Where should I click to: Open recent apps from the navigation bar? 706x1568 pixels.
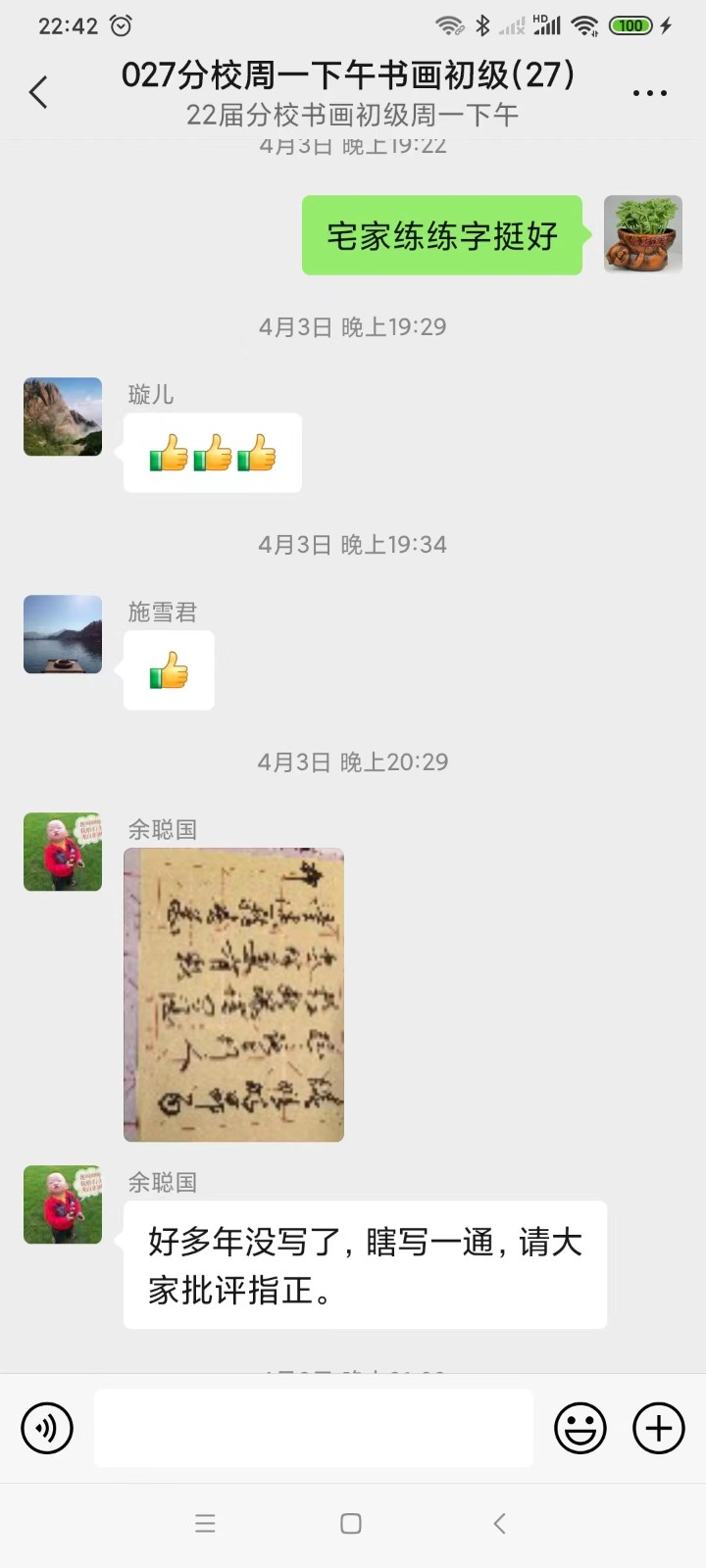(x=205, y=1523)
